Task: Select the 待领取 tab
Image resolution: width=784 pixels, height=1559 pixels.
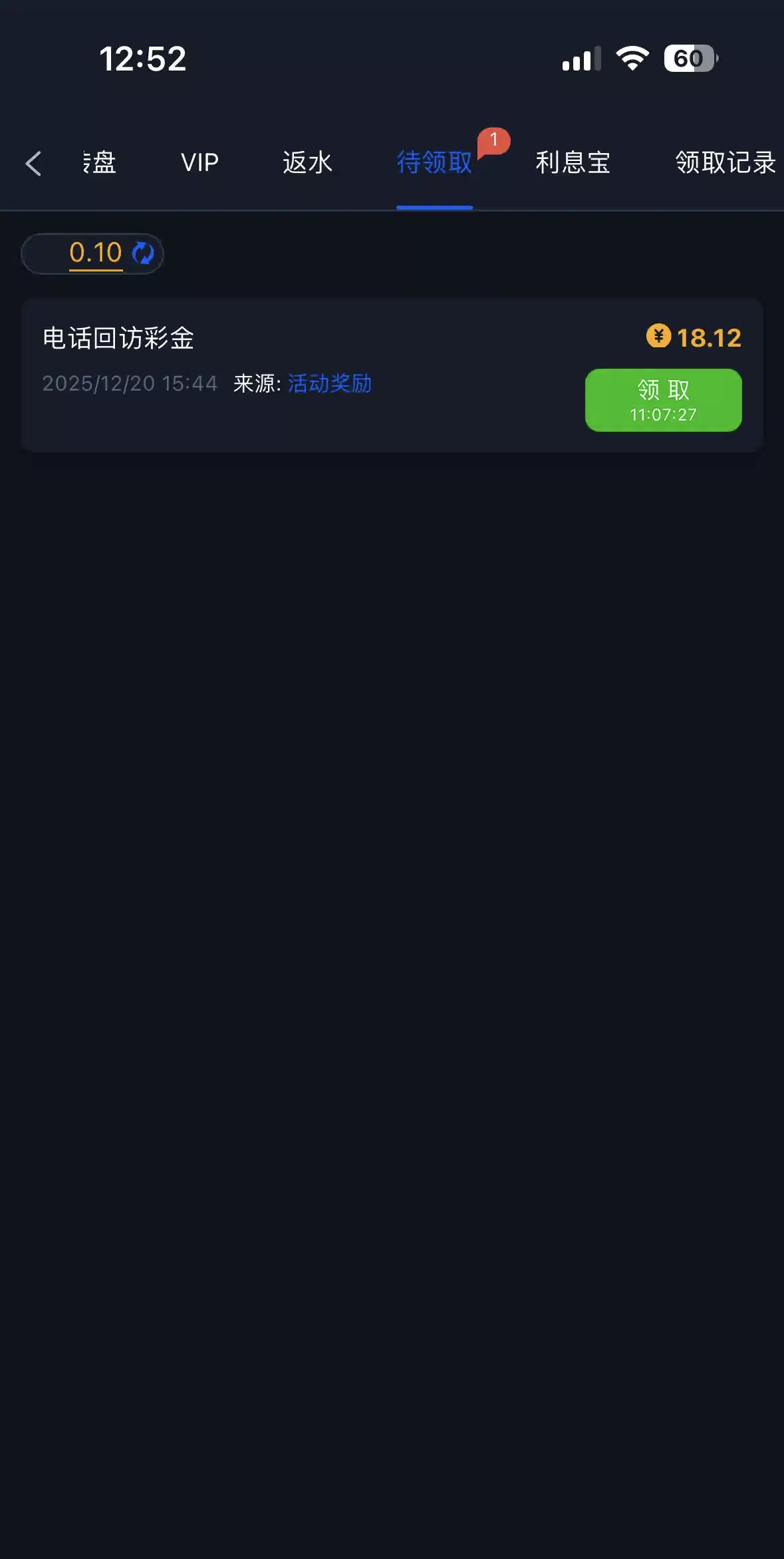Action: (434, 163)
